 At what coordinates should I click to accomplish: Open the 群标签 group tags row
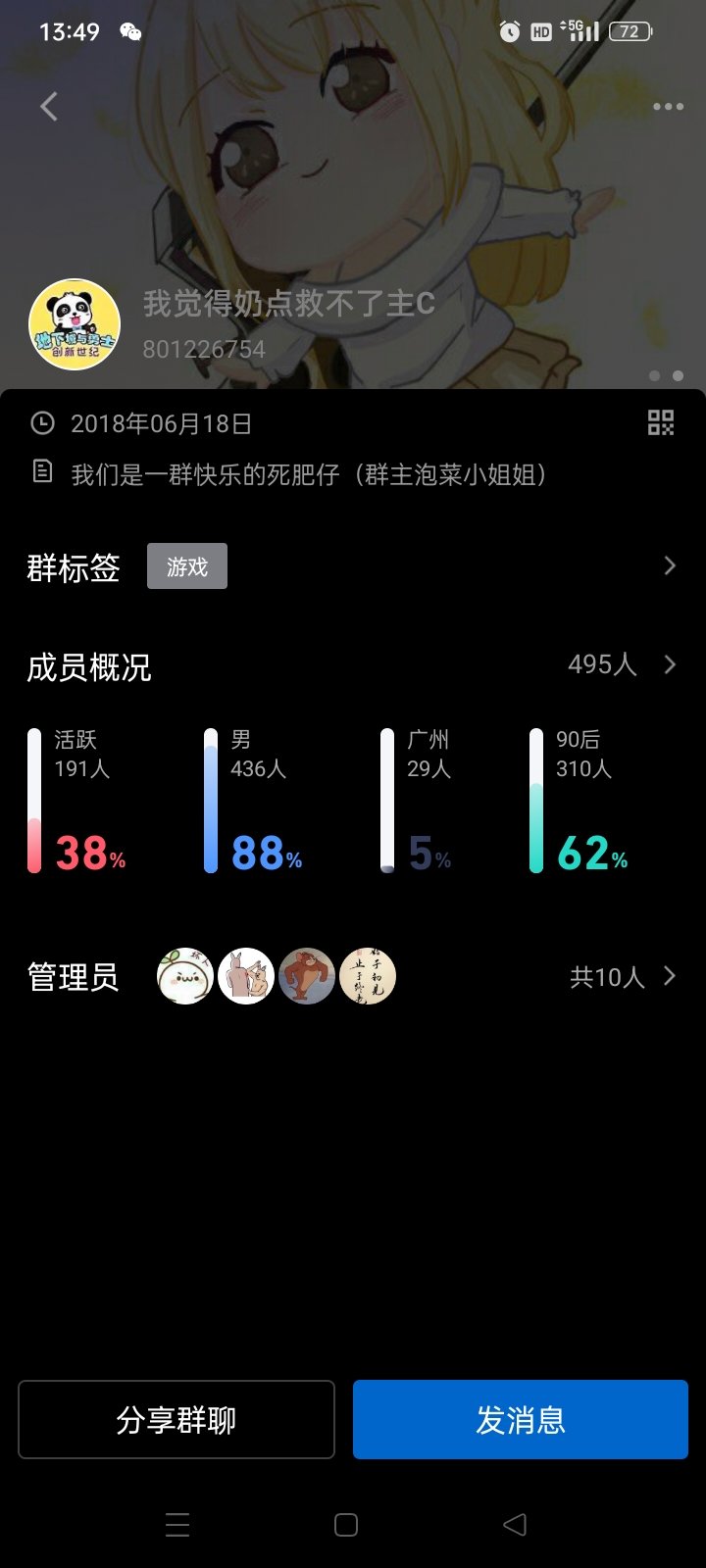point(353,566)
